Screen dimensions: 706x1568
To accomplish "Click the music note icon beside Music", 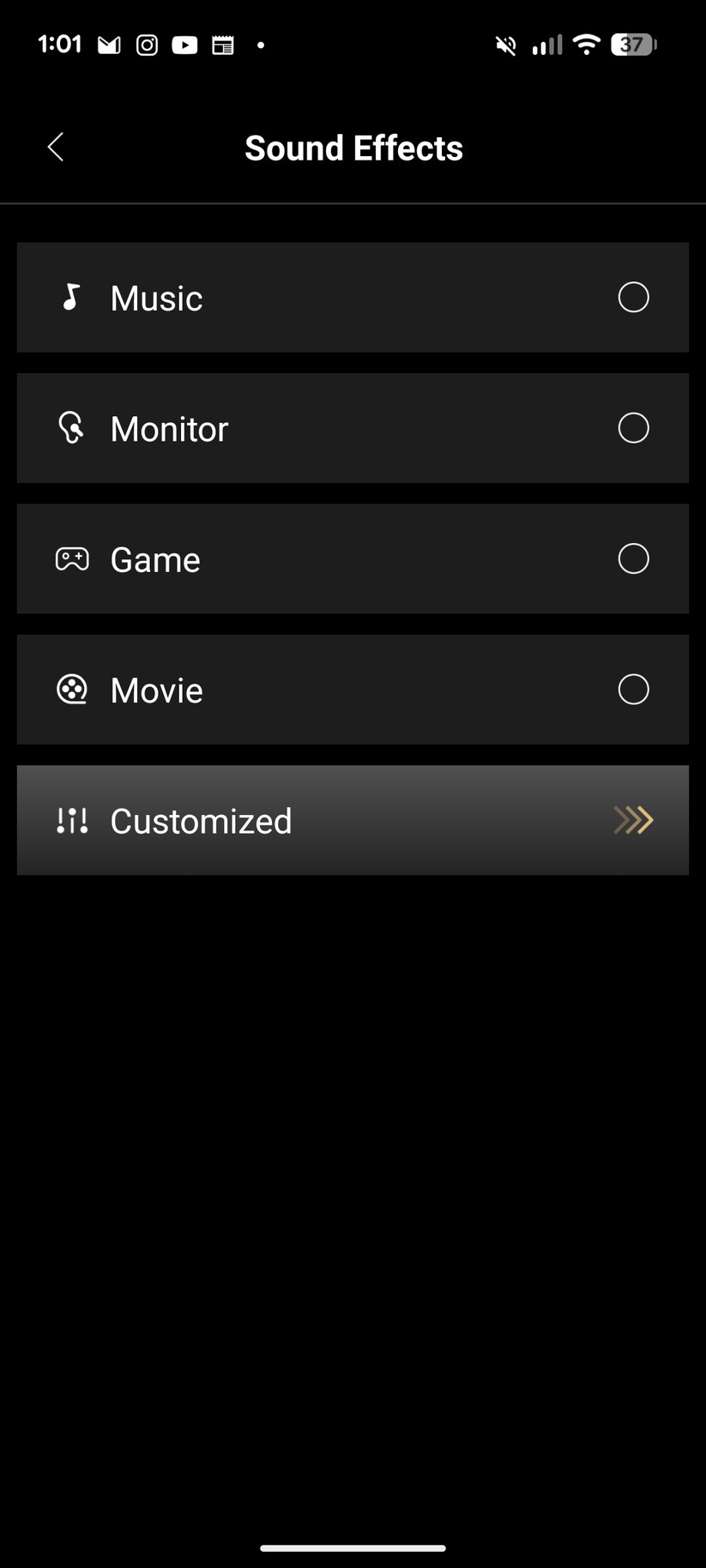I will coord(72,298).
